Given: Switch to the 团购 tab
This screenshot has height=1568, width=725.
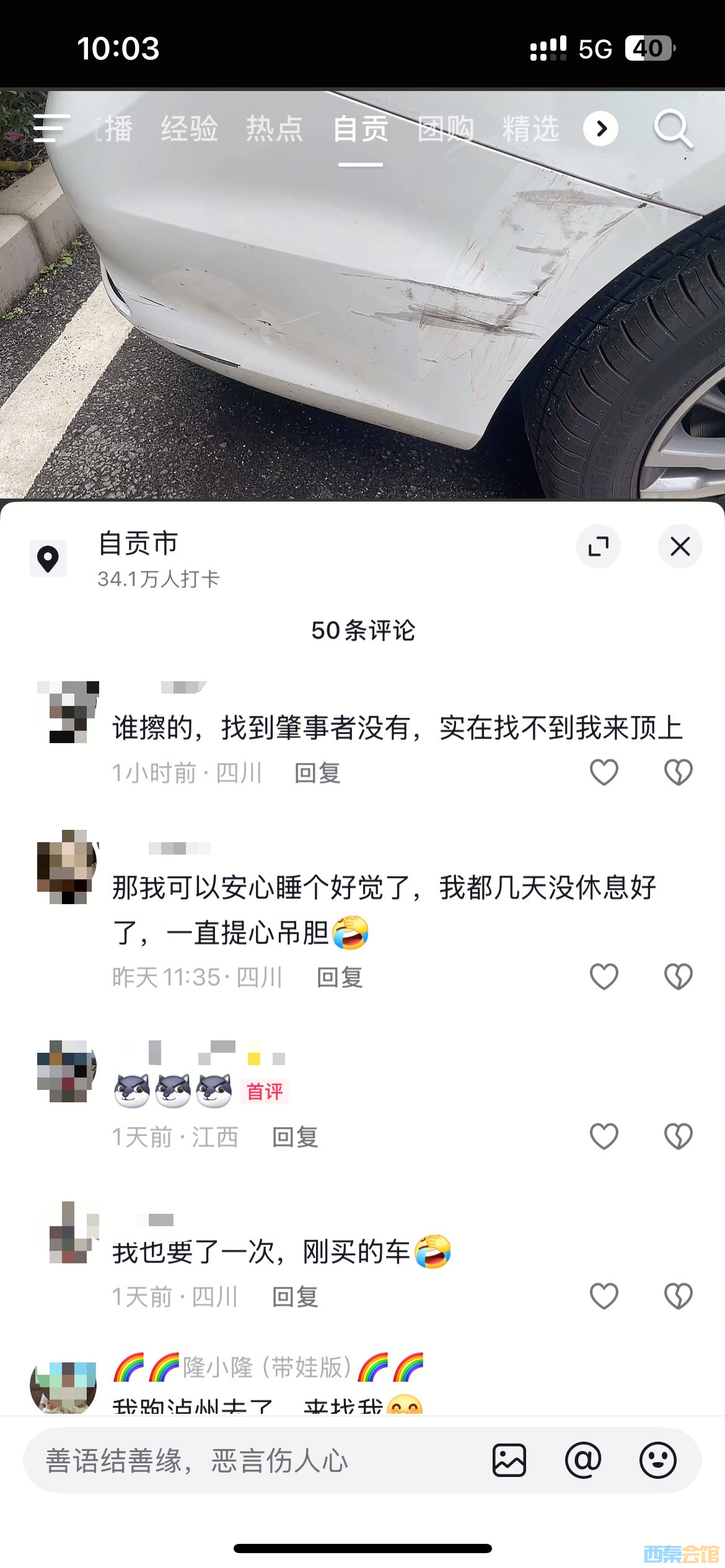Looking at the screenshot, I should coord(446,129).
